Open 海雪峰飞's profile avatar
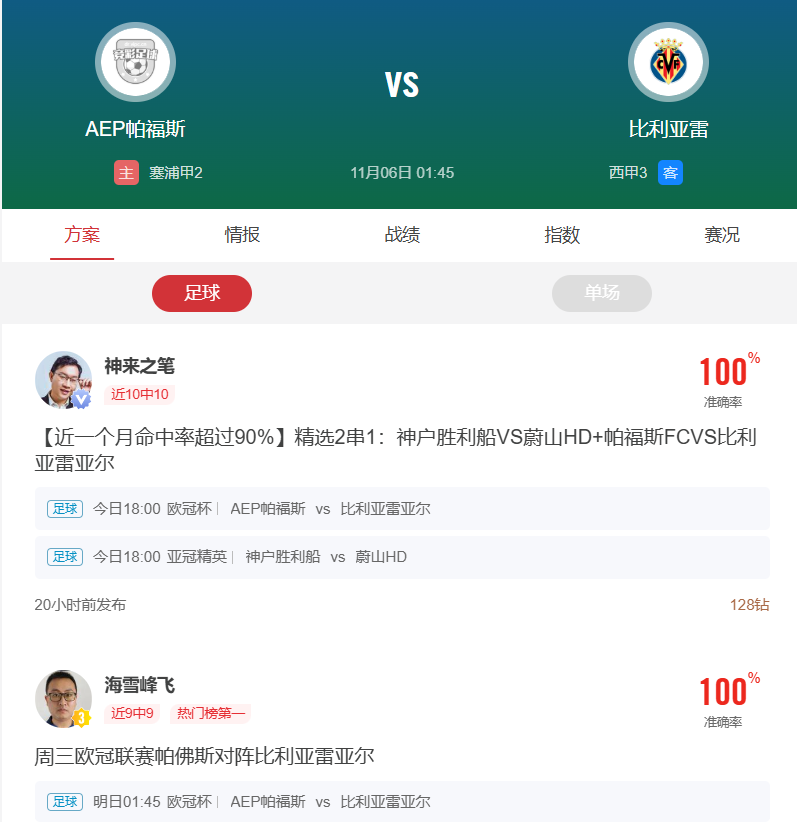The width and height of the screenshot is (797, 822). tap(63, 698)
